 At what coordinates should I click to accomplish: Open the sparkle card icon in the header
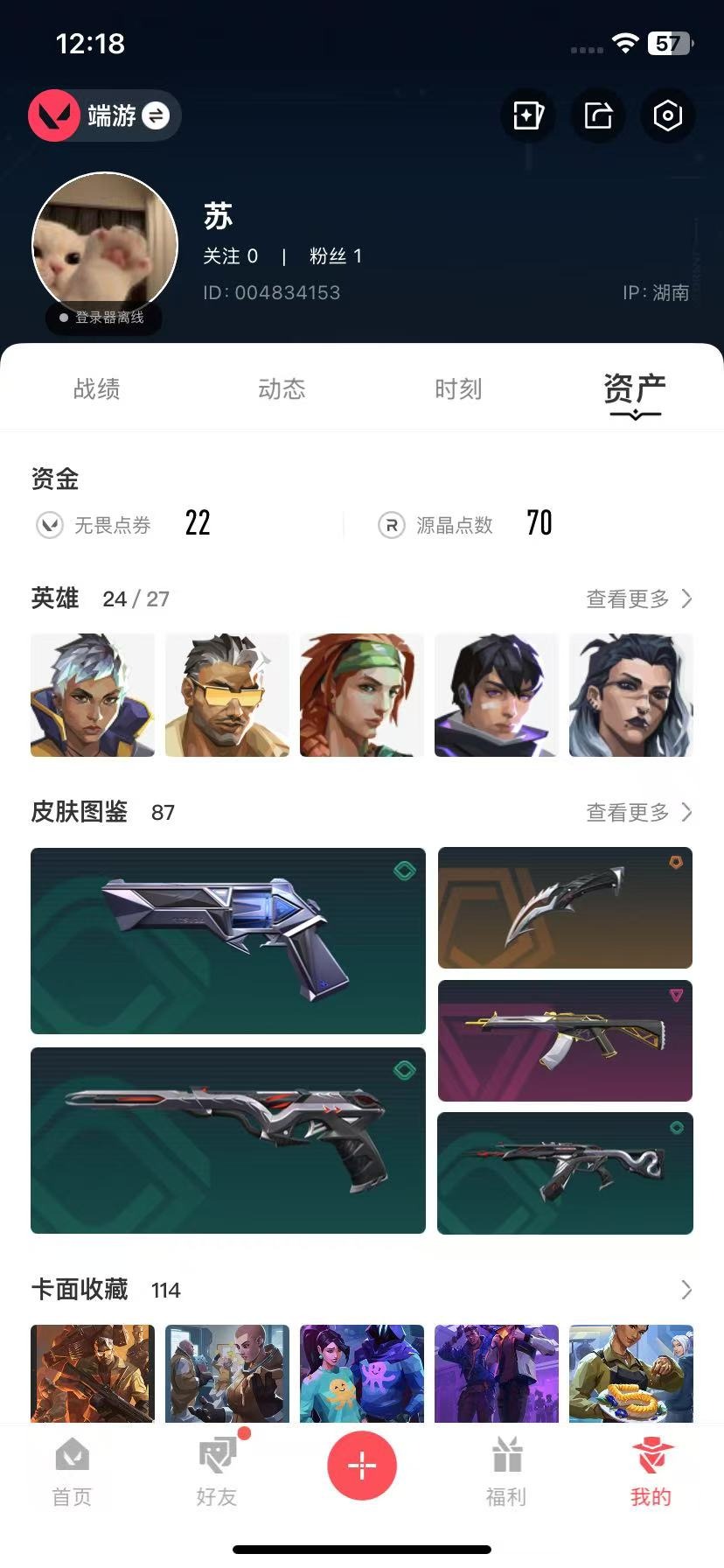pos(528,115)
